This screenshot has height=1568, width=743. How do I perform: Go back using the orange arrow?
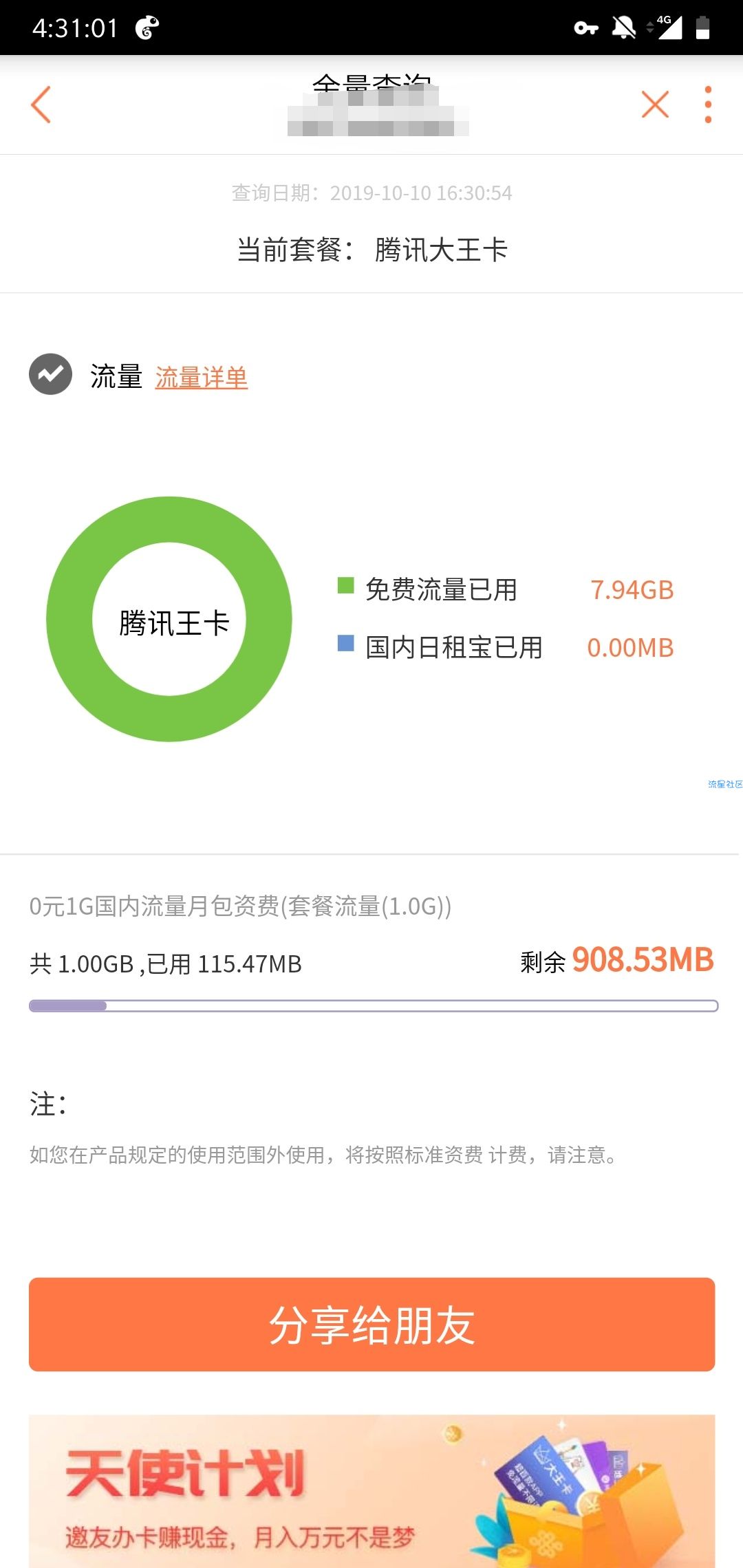pyautogui.click(x=41, y=105)
